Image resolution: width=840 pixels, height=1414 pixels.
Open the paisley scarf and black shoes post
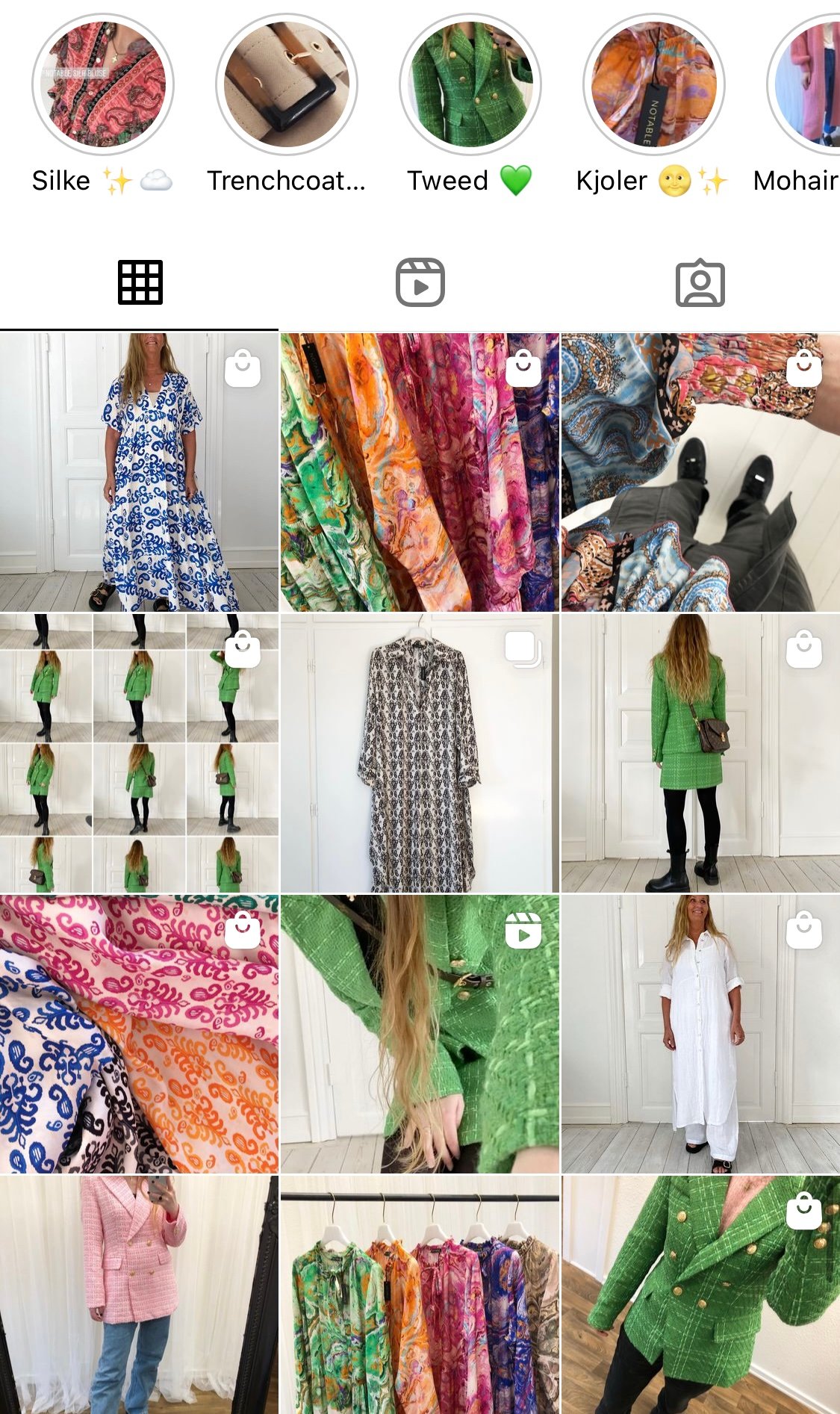[x=700, y=472]
